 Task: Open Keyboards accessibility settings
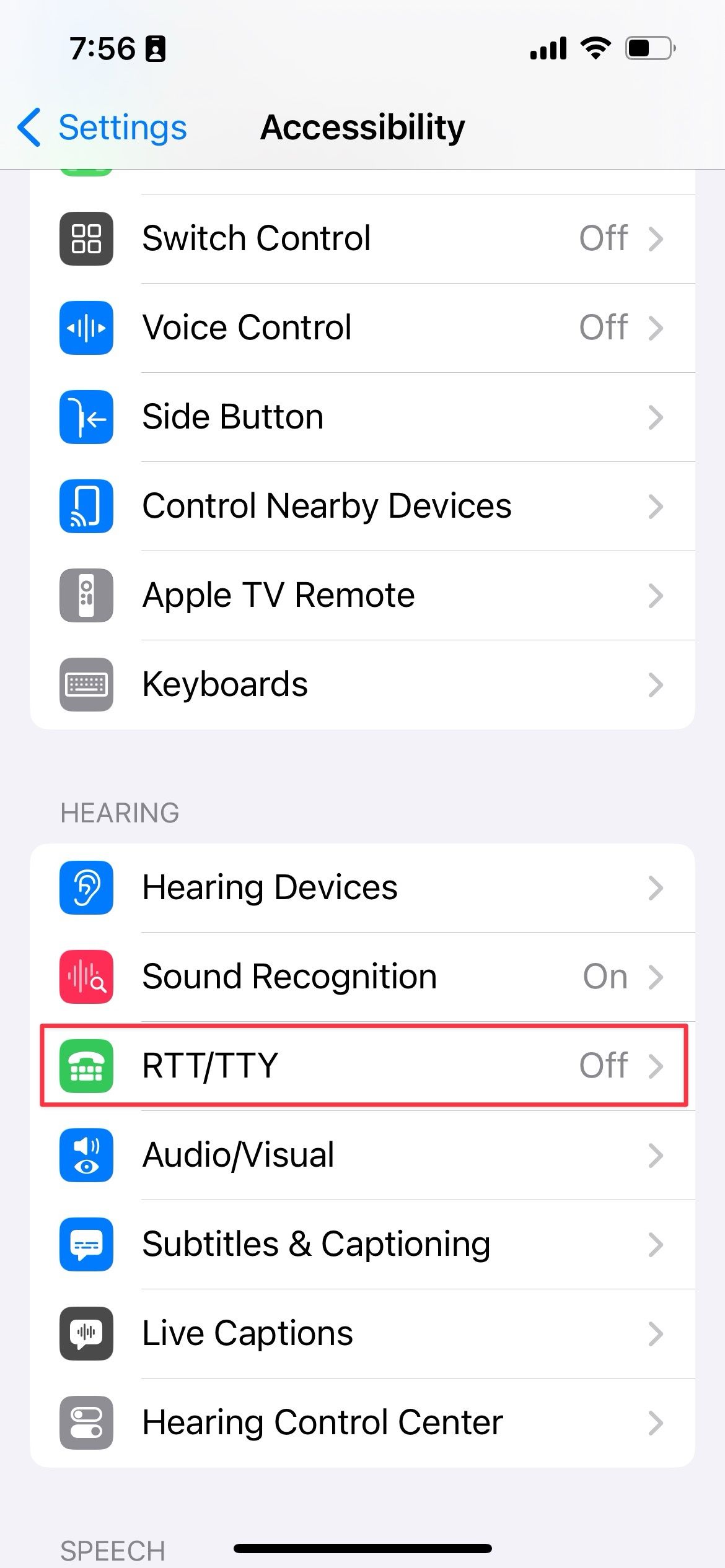(362, 684)
